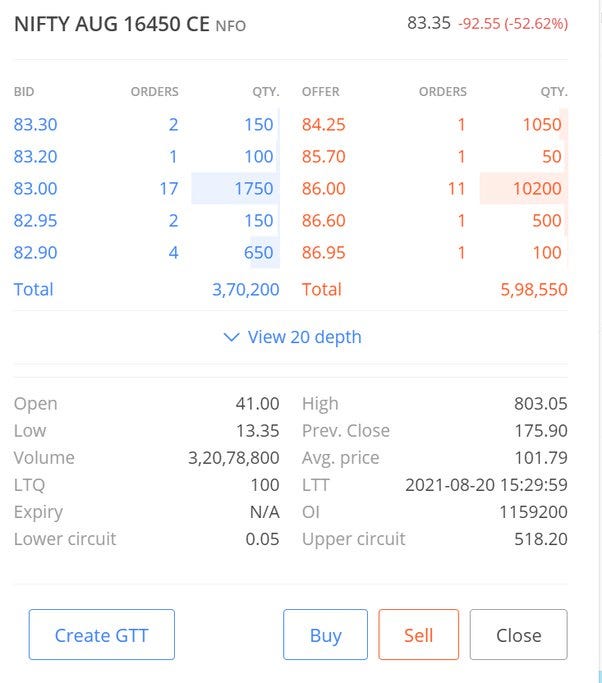Buy the NIFTY AUG 16450 CE option
Screen dimensions: 602x683
tap(325, 635)
